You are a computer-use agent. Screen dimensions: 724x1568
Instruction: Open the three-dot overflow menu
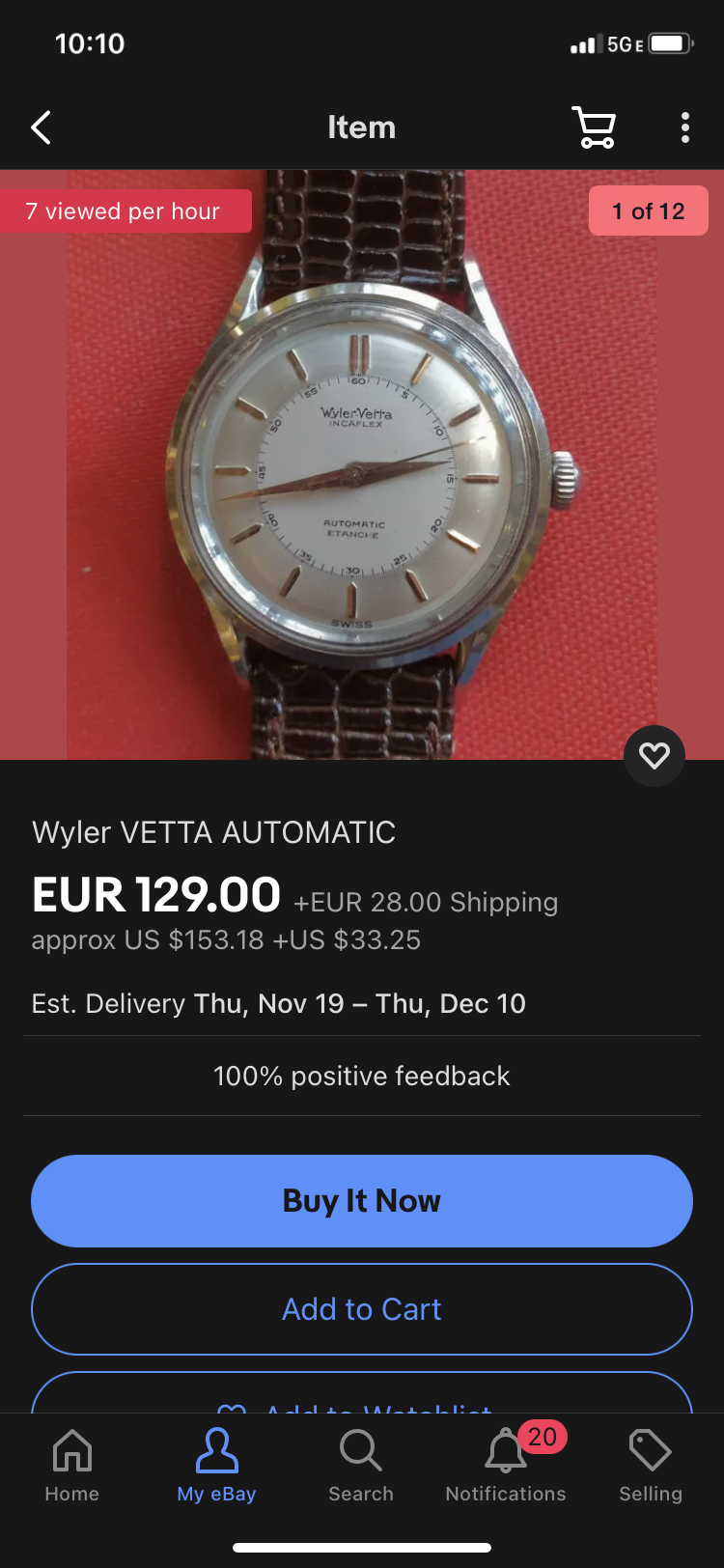tap(684, 127)
